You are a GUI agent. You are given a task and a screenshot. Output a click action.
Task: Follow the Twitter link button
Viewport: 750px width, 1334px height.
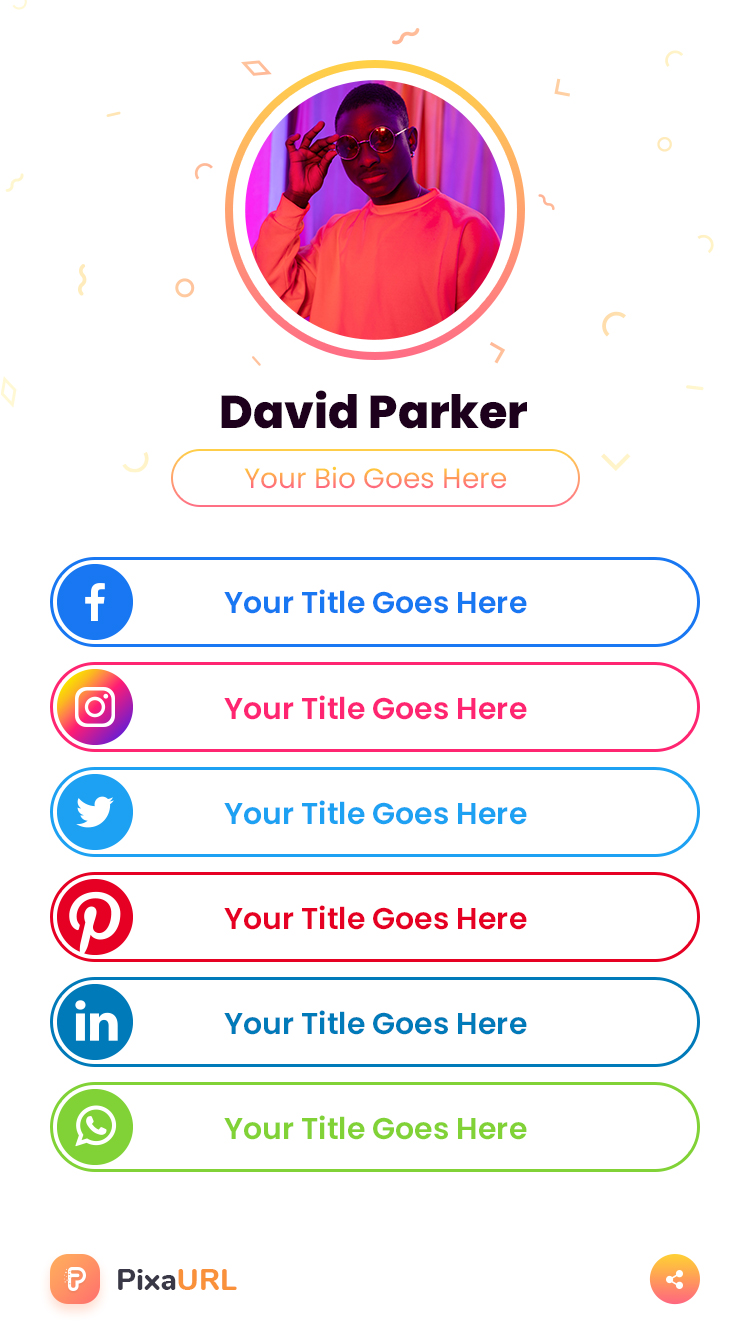pos(375,812)
